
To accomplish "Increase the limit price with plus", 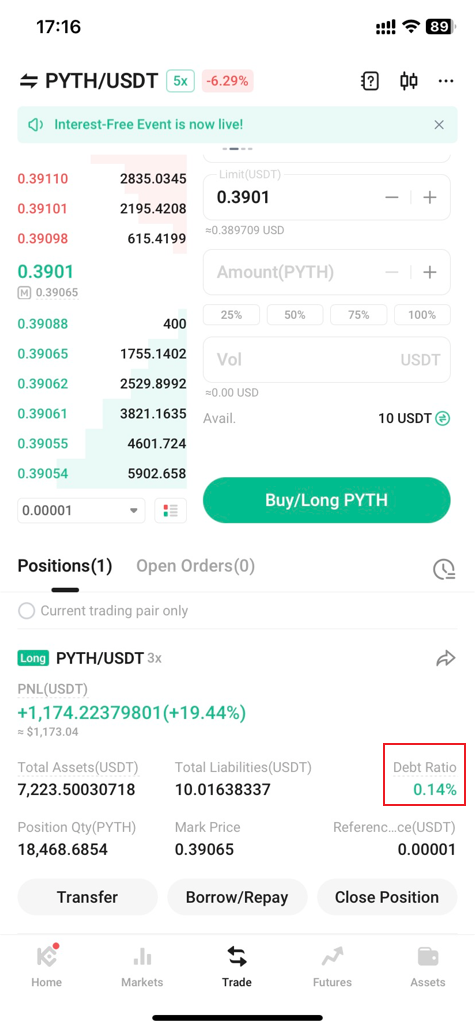I will pos(429,197).
